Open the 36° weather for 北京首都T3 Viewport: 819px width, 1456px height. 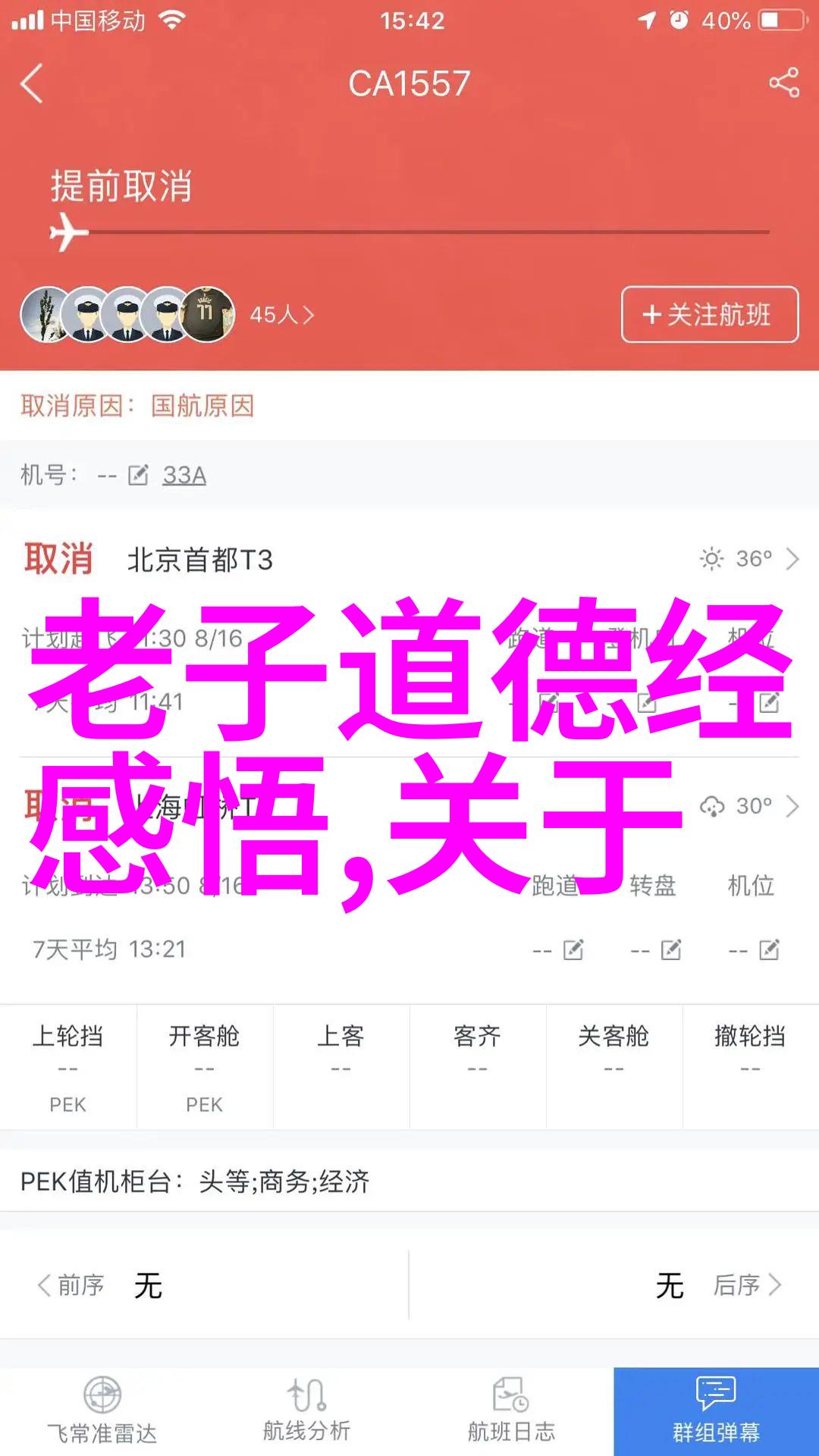click(x=748, y=560)
